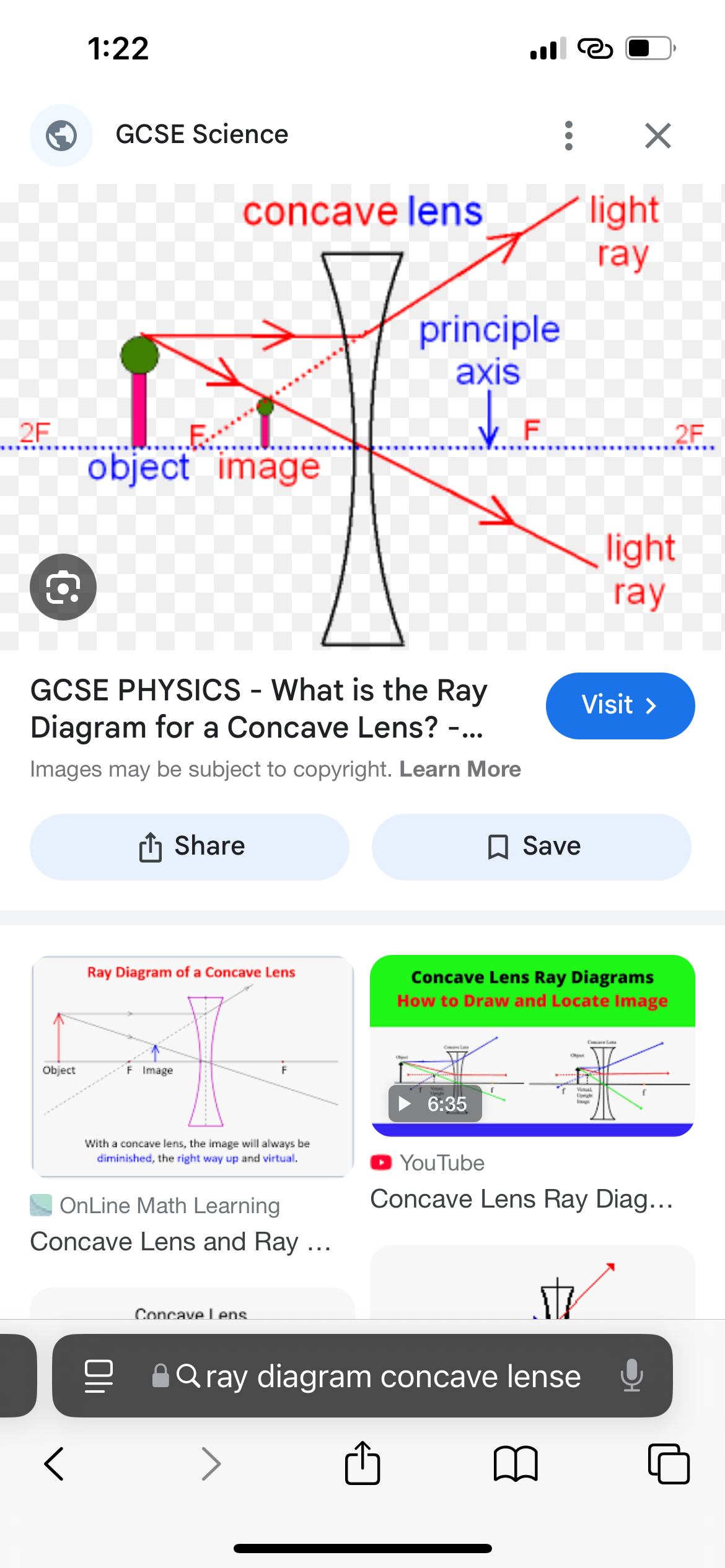Viewport: 725px width, 1568px height.
Task: Open YouTube Concave Lens Ray Diagrams video
Action: click(532, 1045)
